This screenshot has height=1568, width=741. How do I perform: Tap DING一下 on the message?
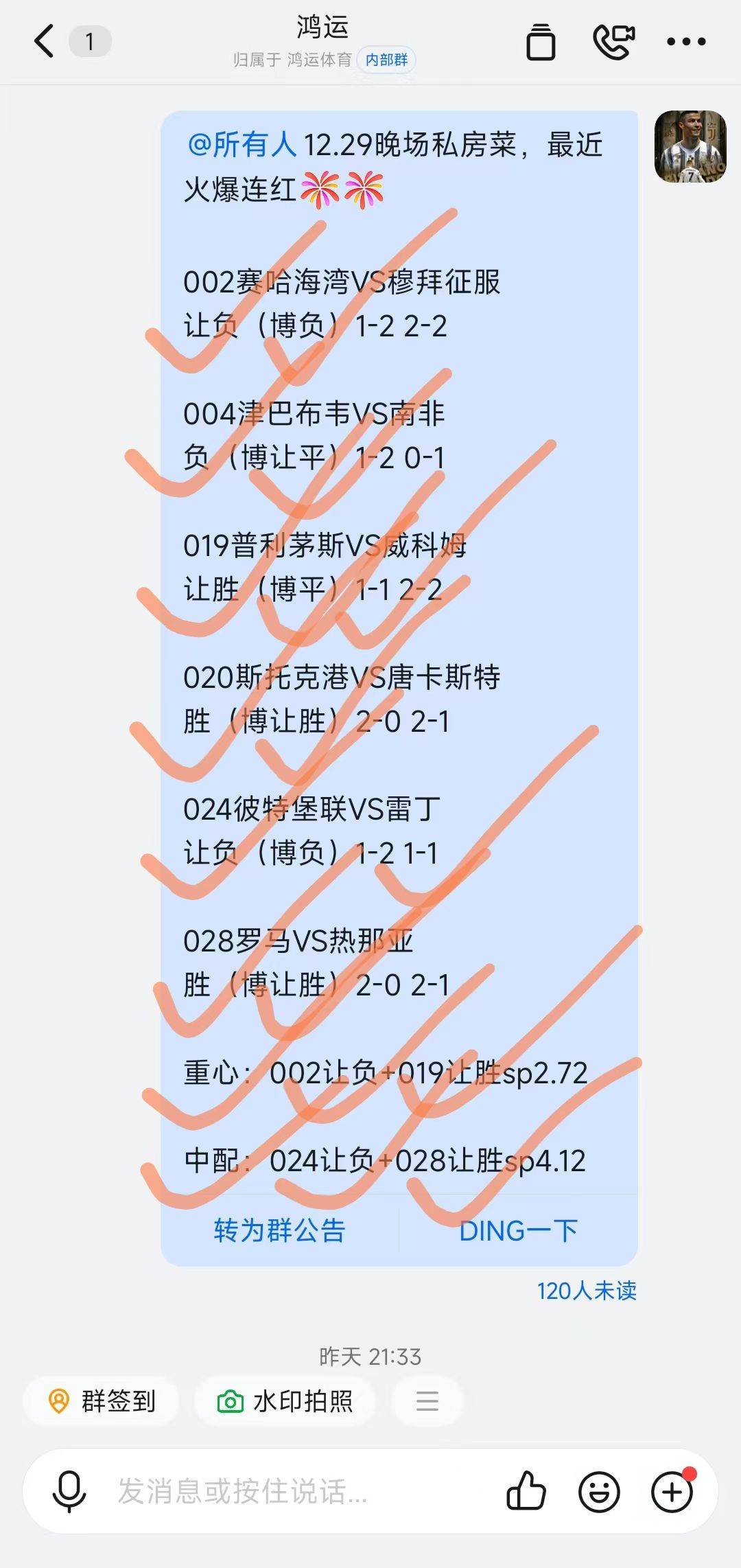518,1231
